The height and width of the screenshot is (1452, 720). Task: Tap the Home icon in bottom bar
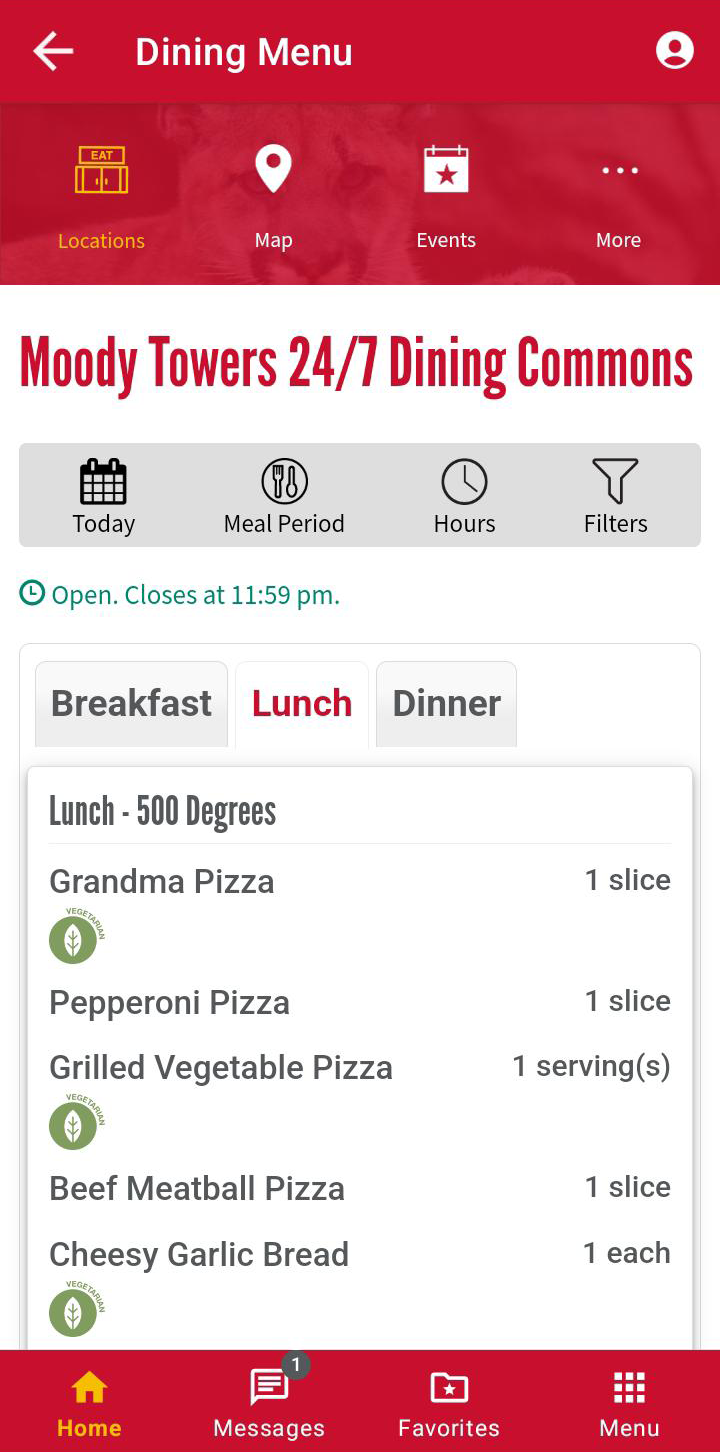tap(88, 1400)
